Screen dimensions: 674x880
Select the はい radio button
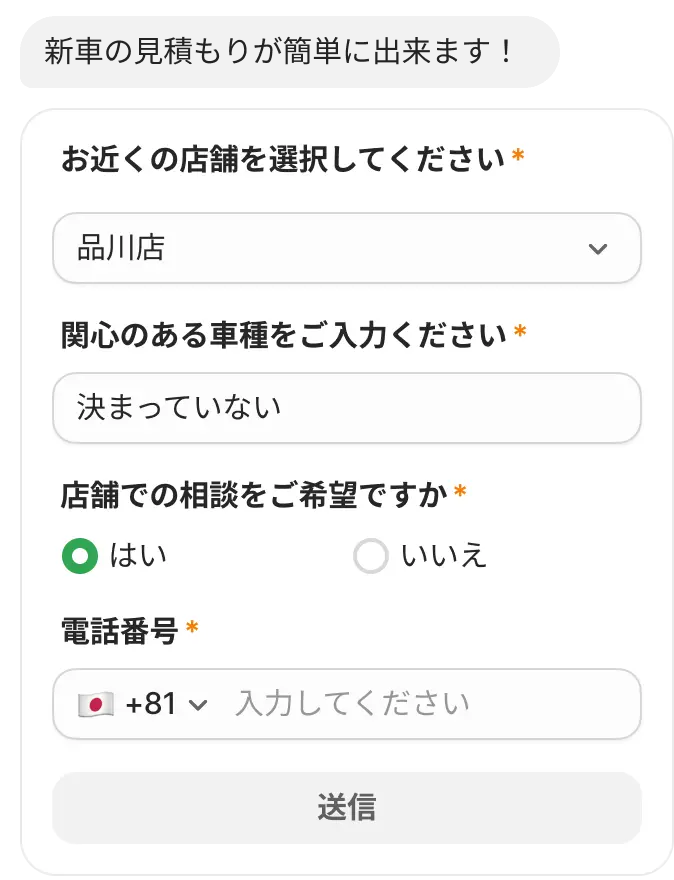(80, 556)
